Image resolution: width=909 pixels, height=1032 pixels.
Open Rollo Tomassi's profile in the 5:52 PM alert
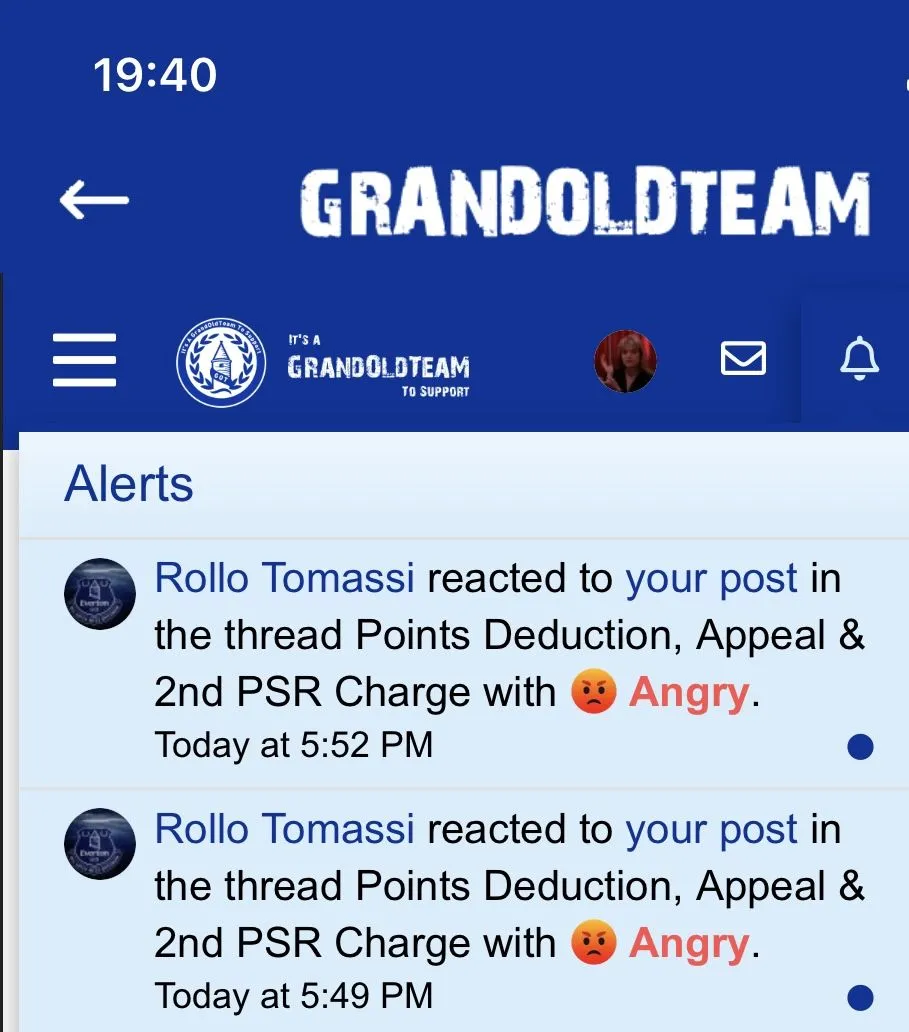[x=284, y=578]
